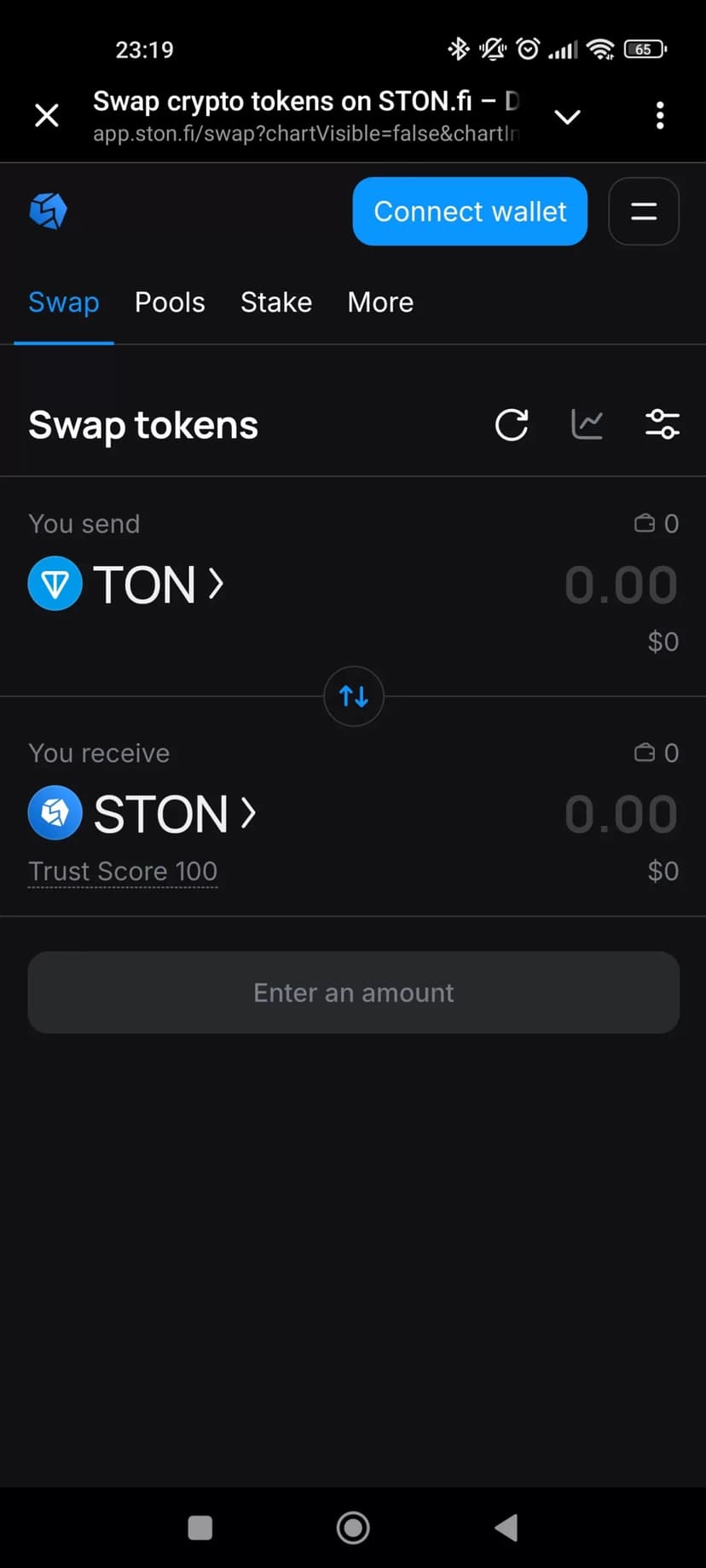Open swap settings sliders

coord(662,424)
